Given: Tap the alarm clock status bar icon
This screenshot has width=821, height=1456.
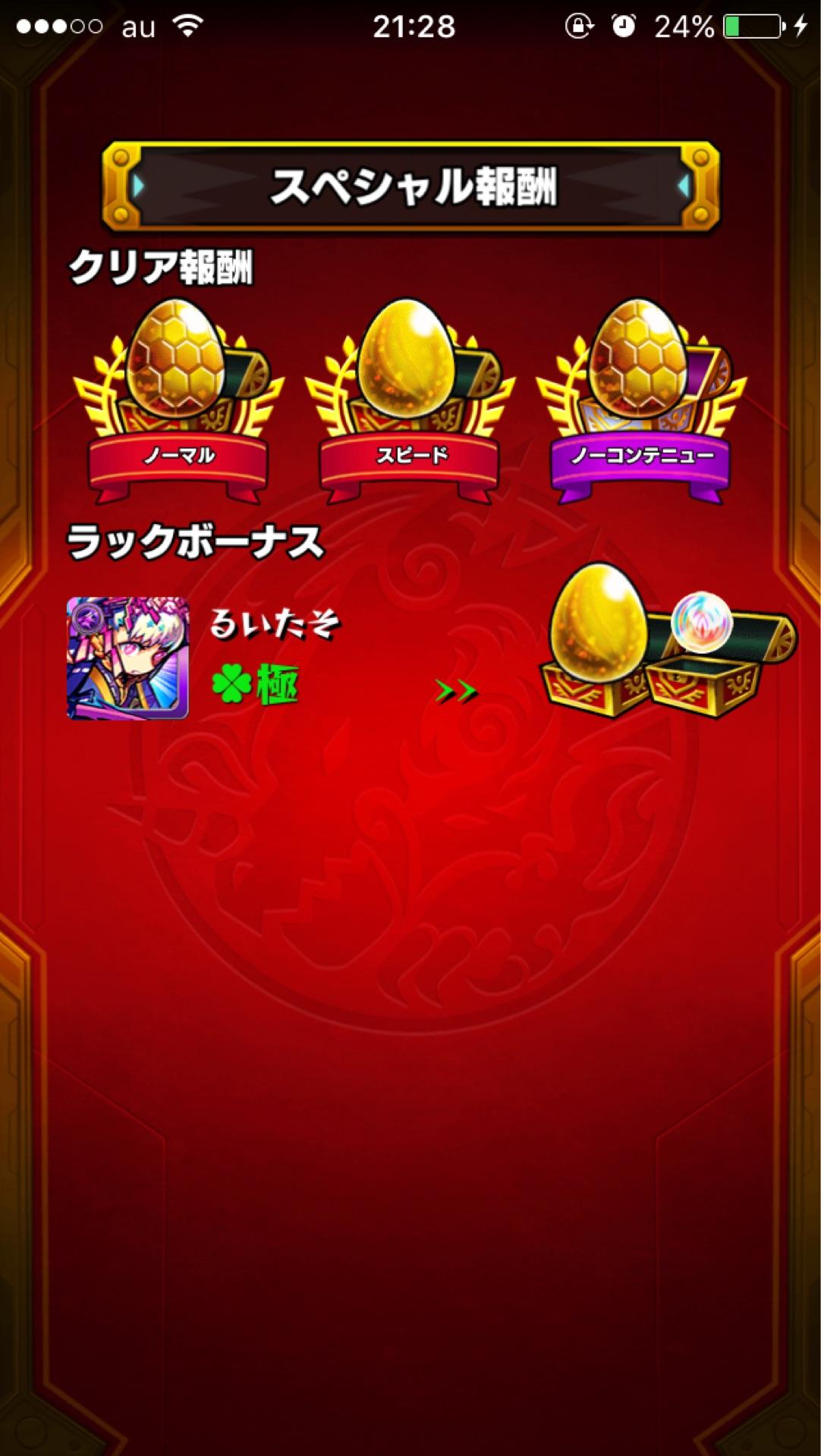Looking at the screenshot, I should (x=624, y=25).
